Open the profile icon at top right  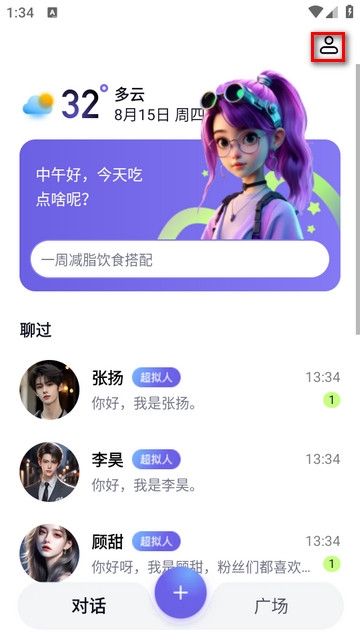(x=329, y=47)
